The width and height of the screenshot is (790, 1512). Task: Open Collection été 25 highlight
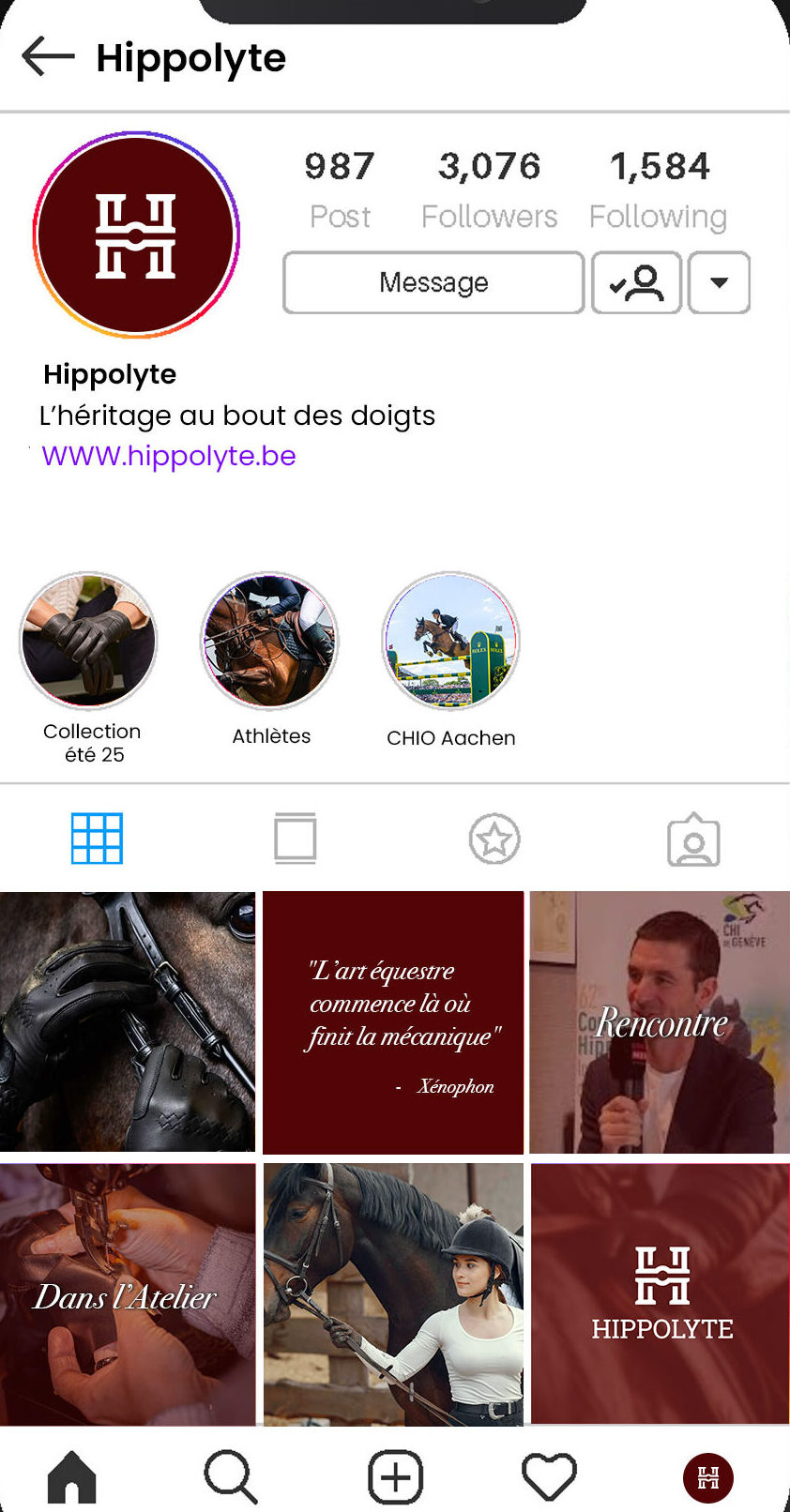click(x=89, y=641)
